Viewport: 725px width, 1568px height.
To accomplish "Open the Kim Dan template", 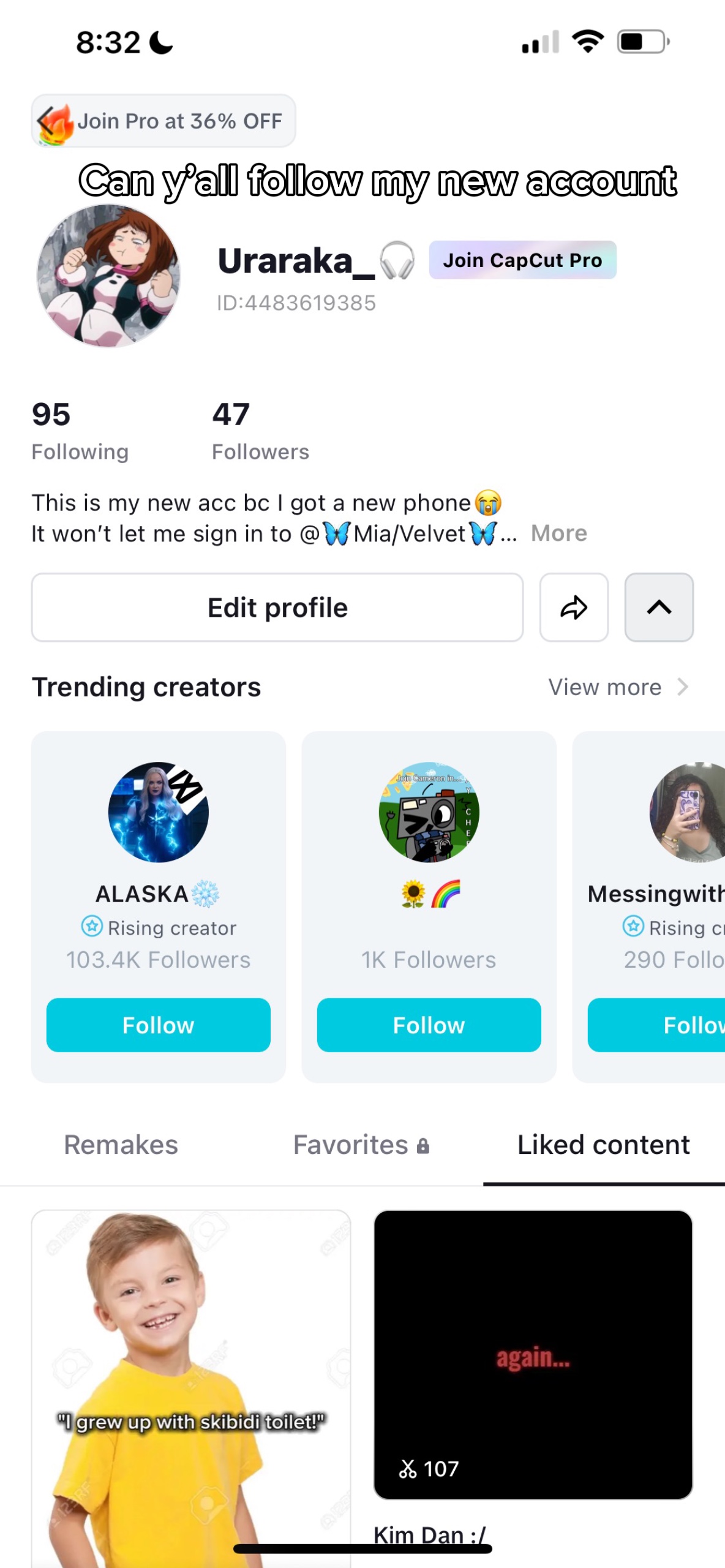I will (533, 1354).
